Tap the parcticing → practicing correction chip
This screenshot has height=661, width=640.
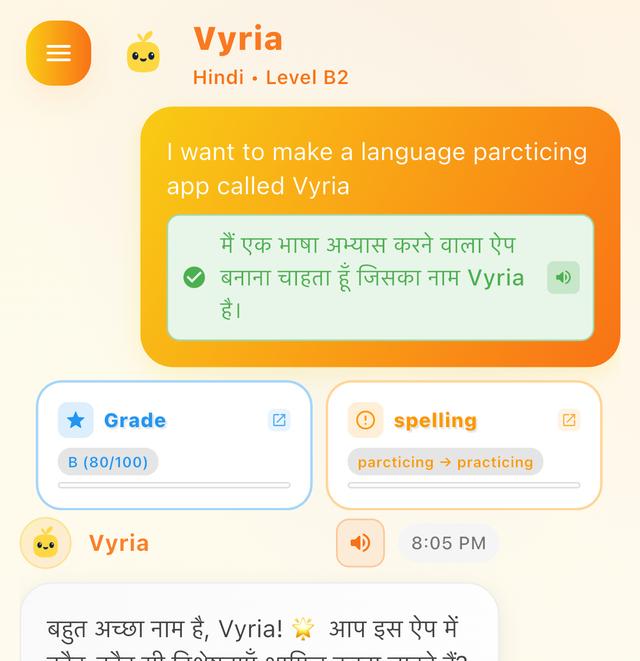[x=445, y=462]
